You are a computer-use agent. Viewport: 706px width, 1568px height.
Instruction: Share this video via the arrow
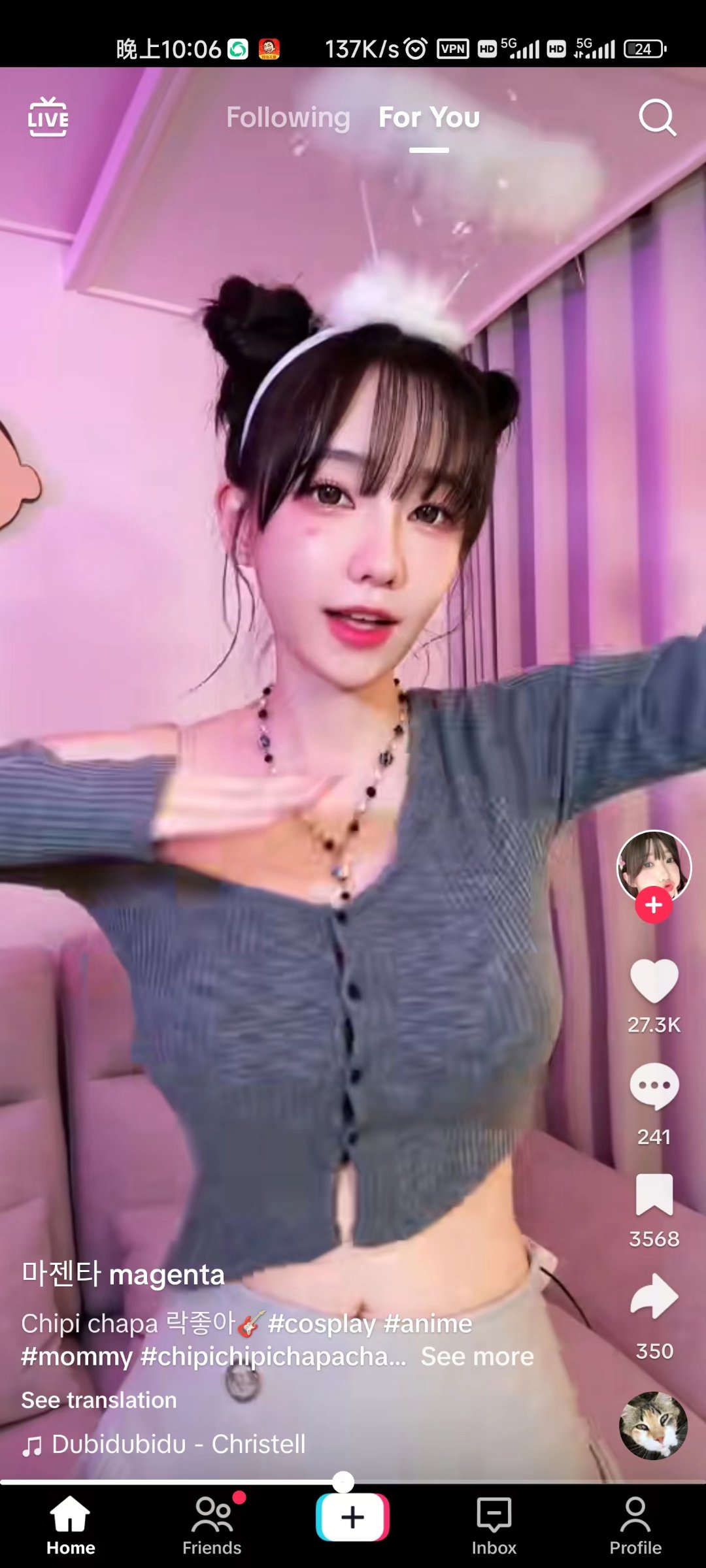click(654, 1296)
